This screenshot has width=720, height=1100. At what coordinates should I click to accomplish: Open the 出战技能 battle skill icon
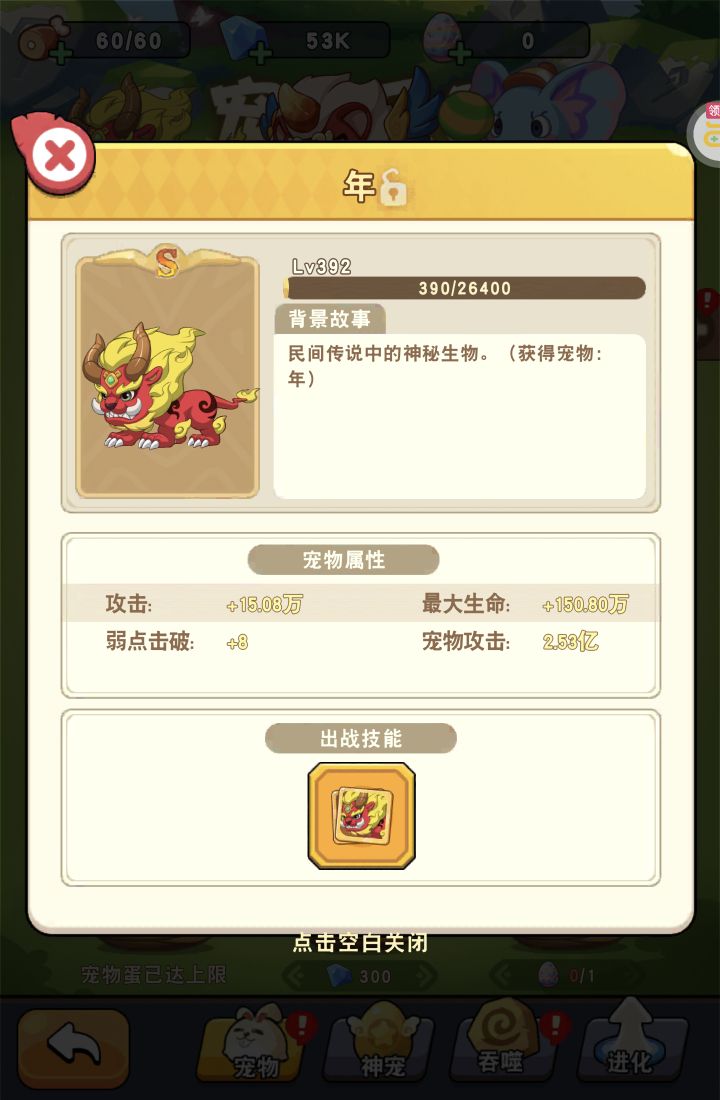[361, 815]
